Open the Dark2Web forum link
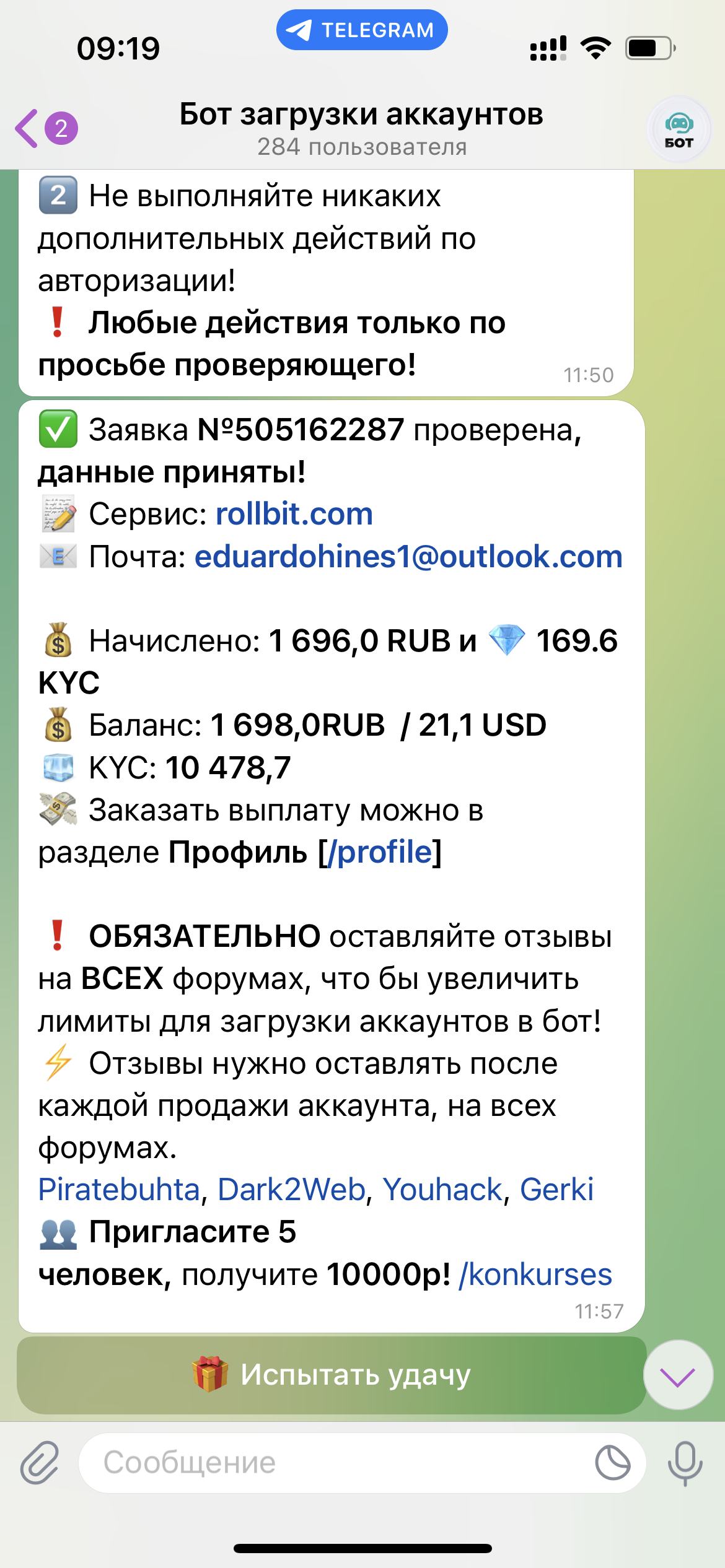Image resolution: width=725 pixels, height=1568 pixels. coord(292,1190)
